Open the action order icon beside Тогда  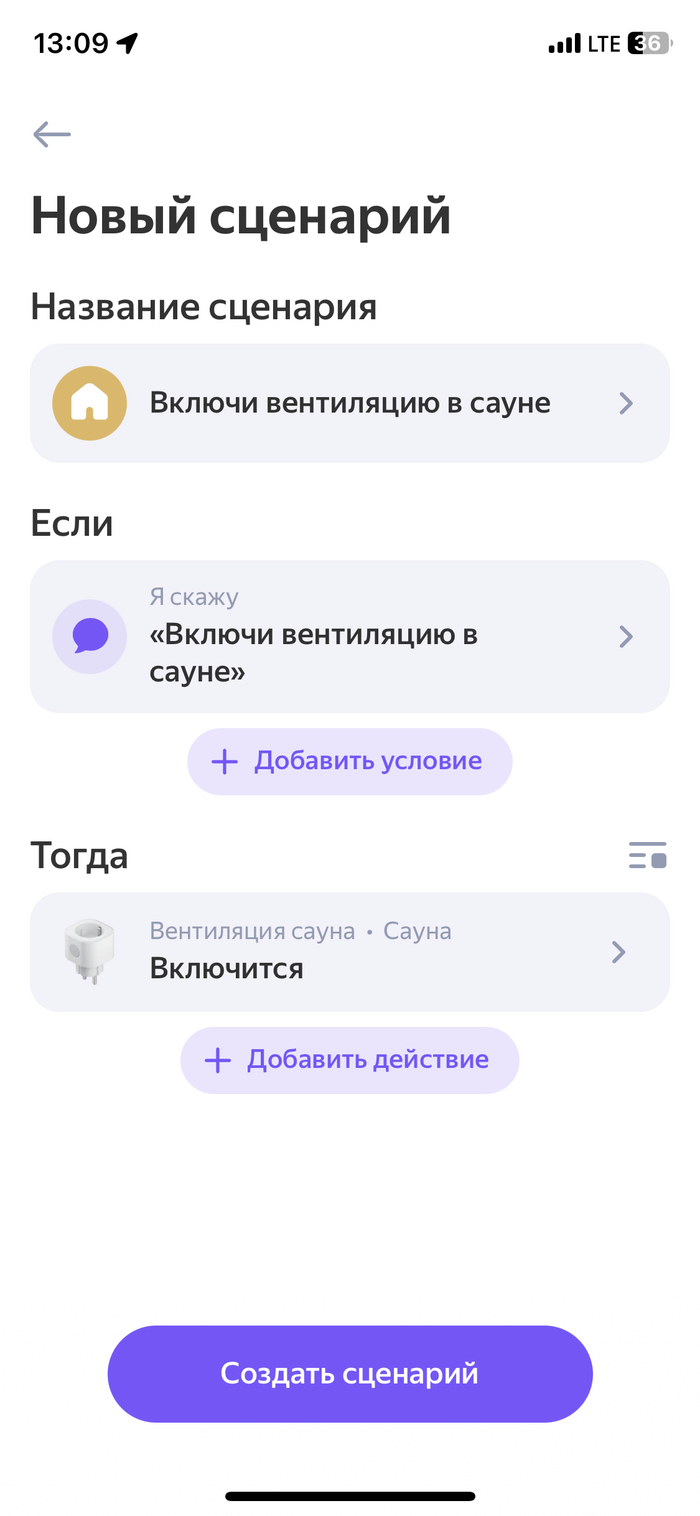[647, 856]
